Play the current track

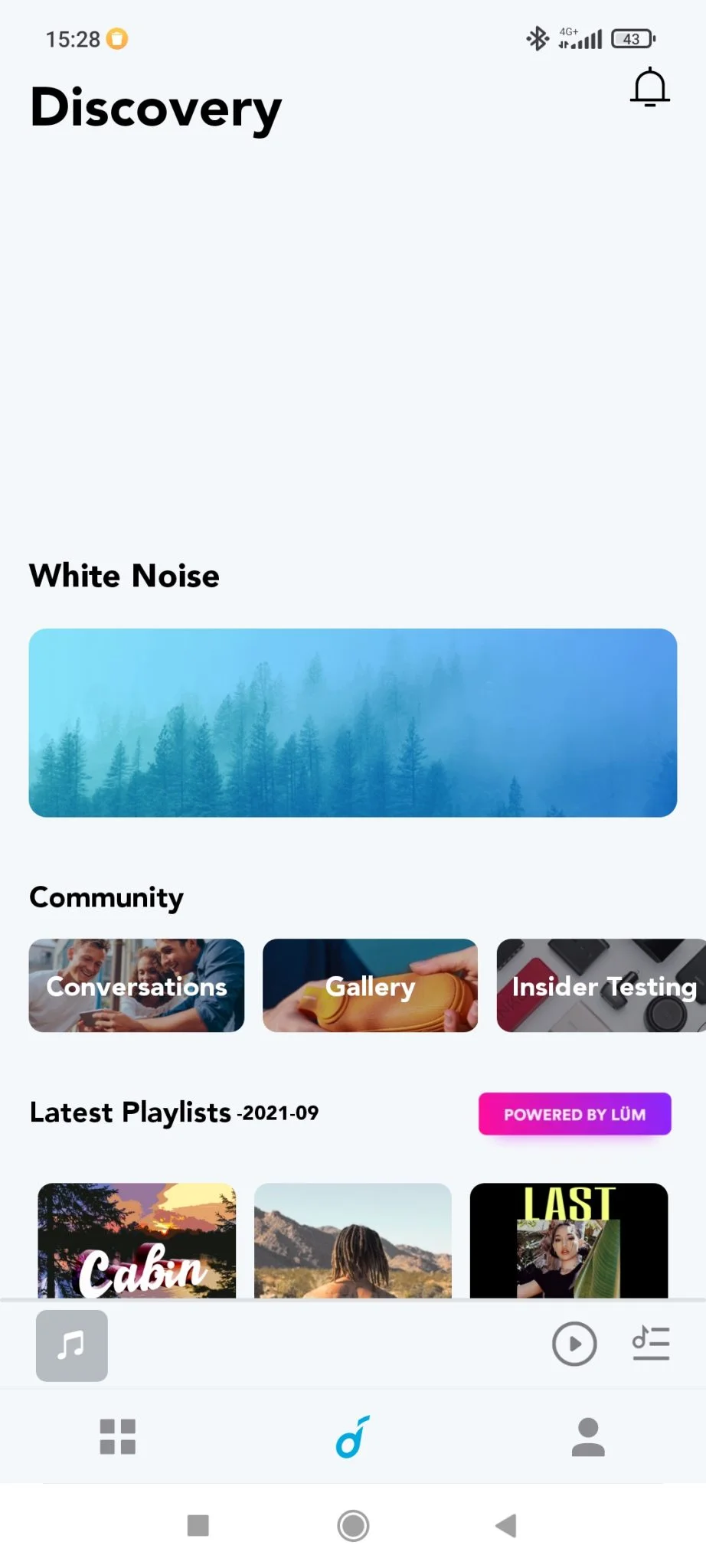[x=574, y=1344]
